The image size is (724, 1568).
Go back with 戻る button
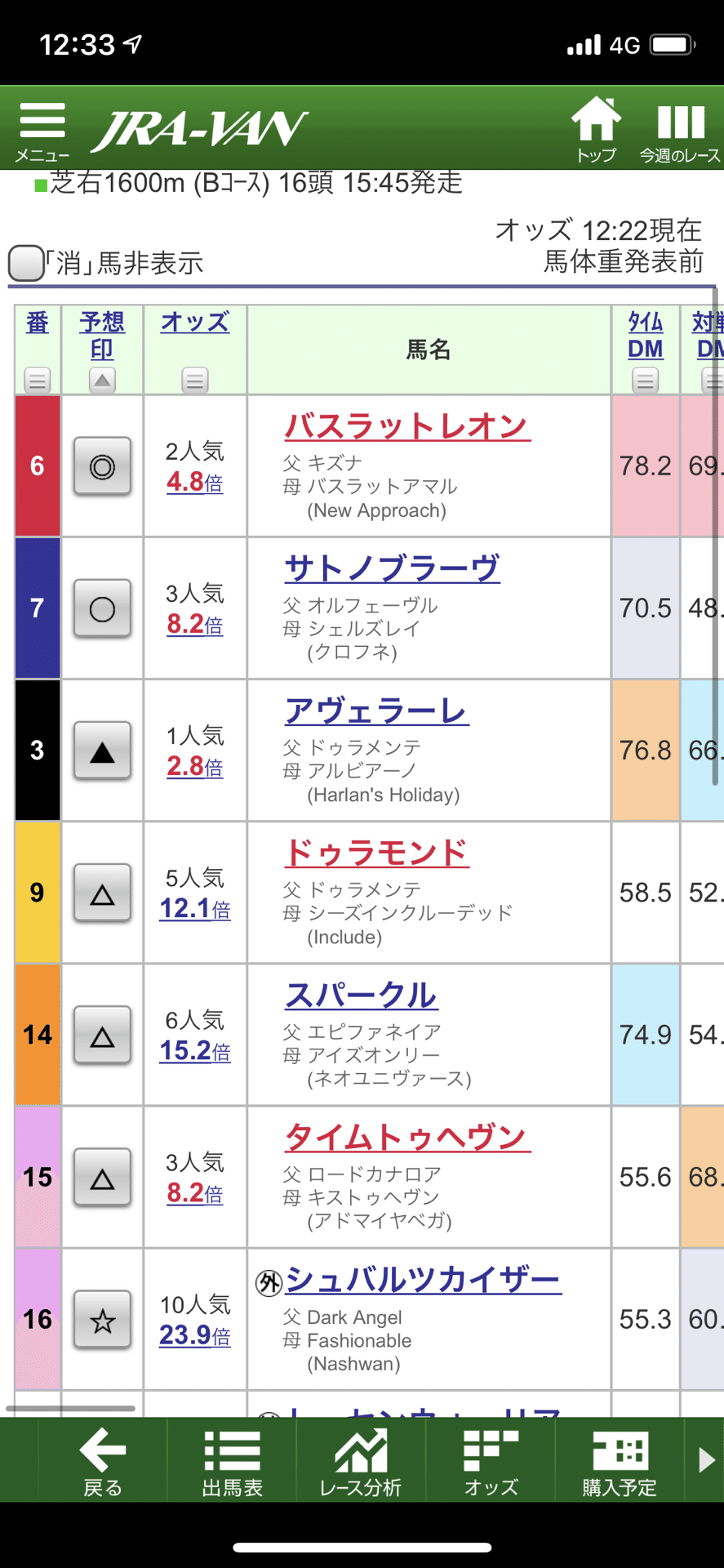pos(103,1462)
